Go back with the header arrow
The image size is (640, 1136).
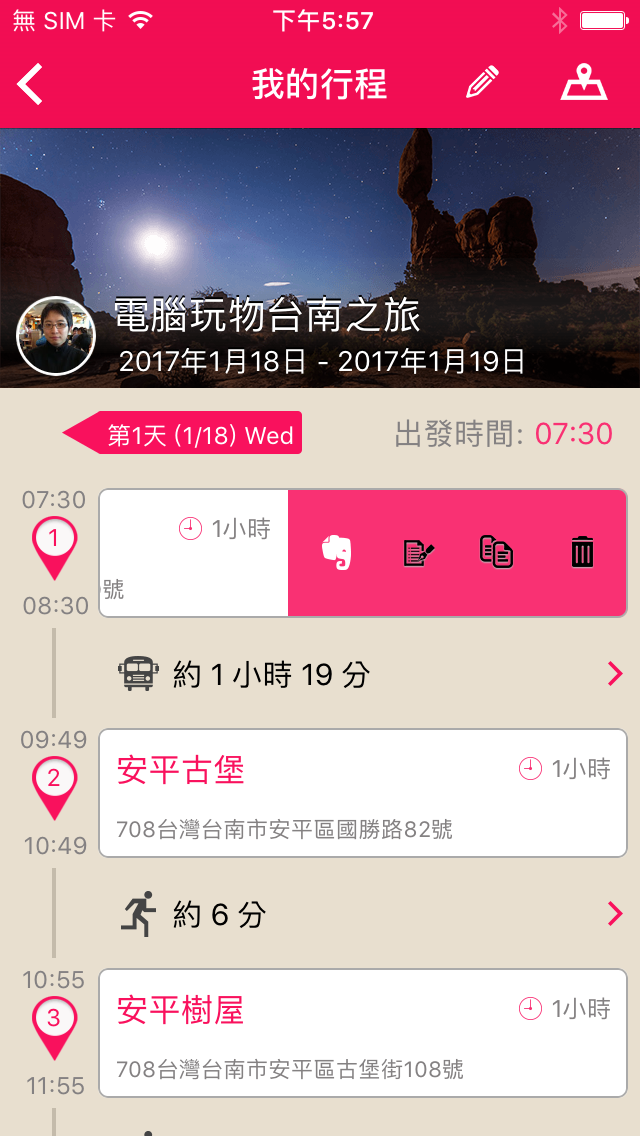[30, 84]
